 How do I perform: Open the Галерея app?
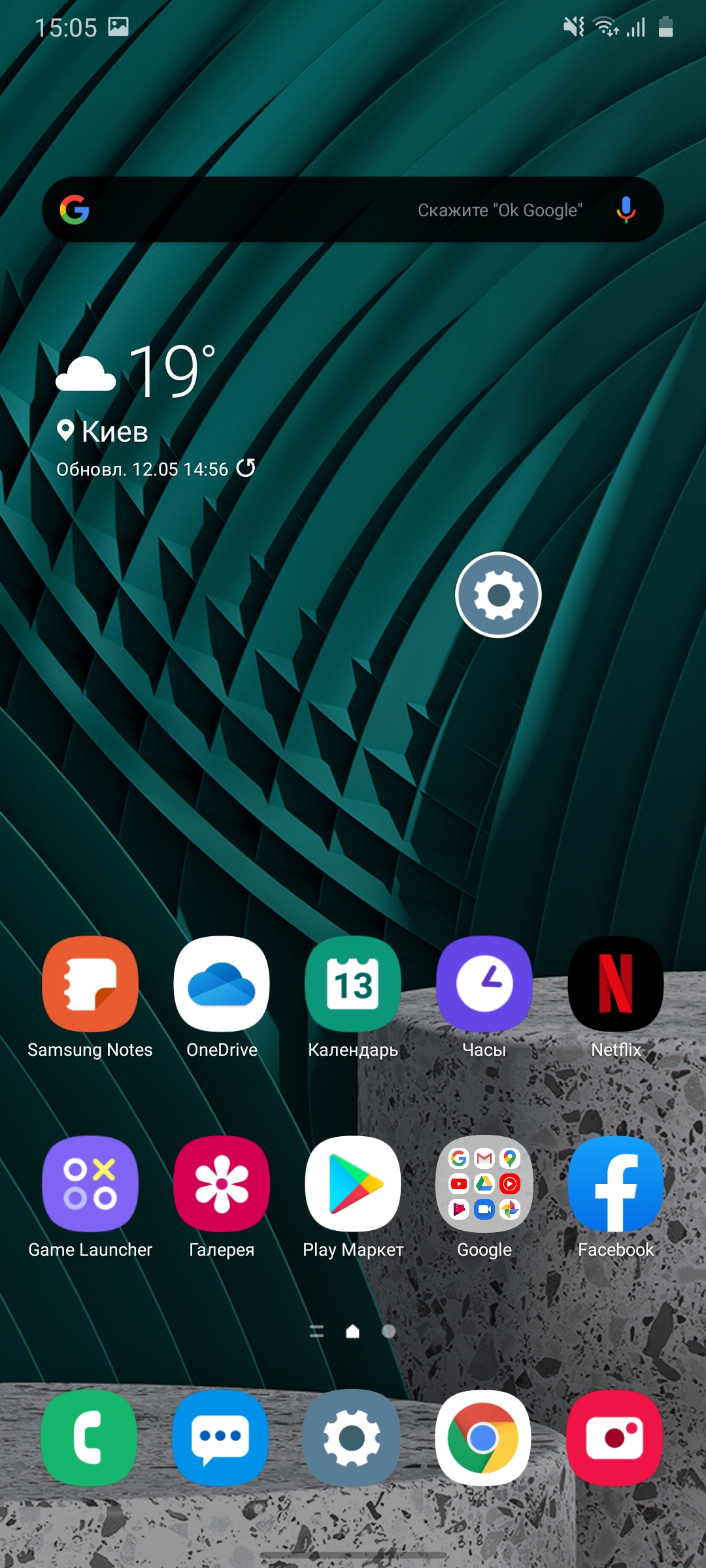point(222,1184)
